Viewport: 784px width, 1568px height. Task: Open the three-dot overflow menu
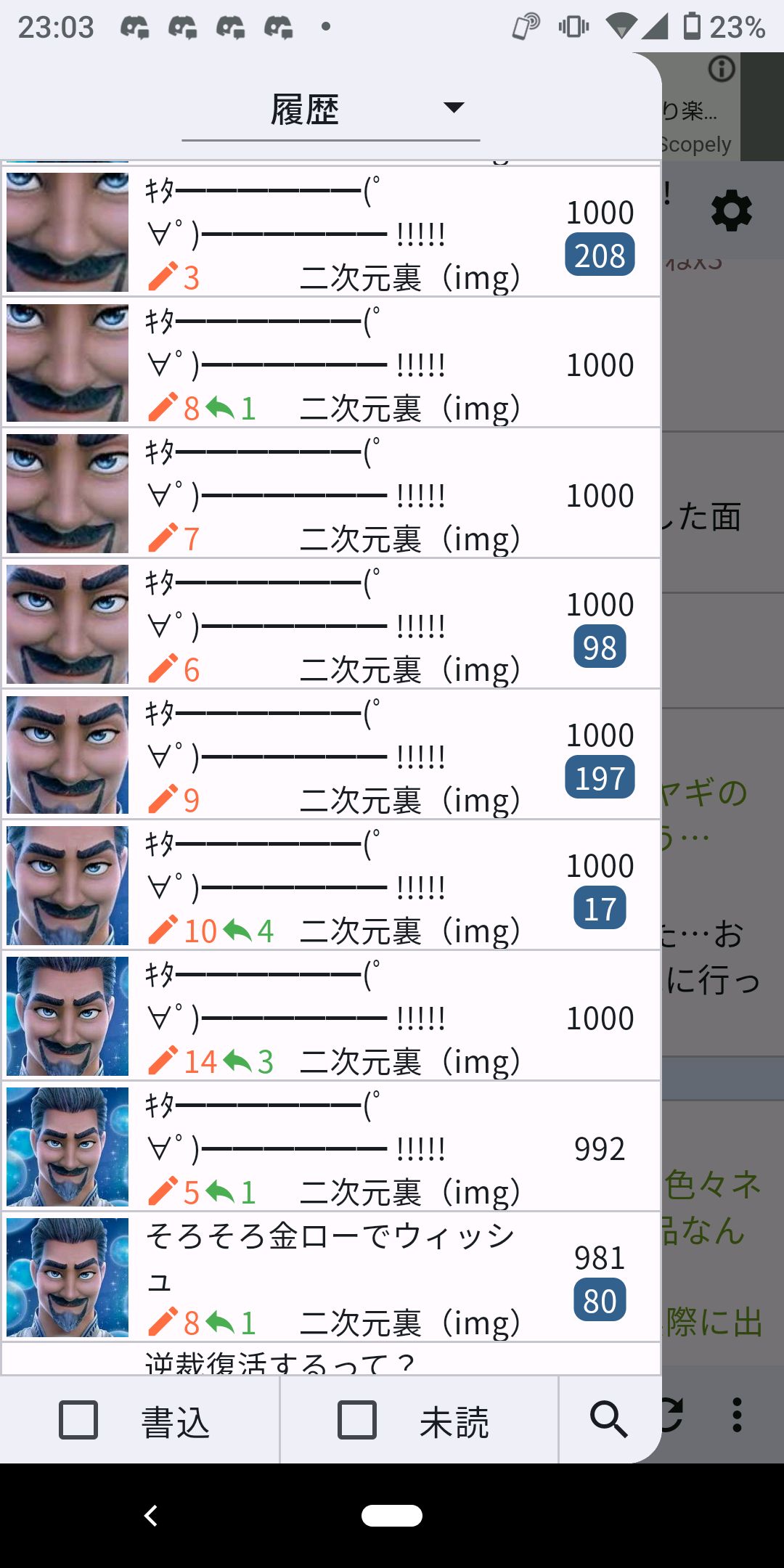coord(737,1415)
